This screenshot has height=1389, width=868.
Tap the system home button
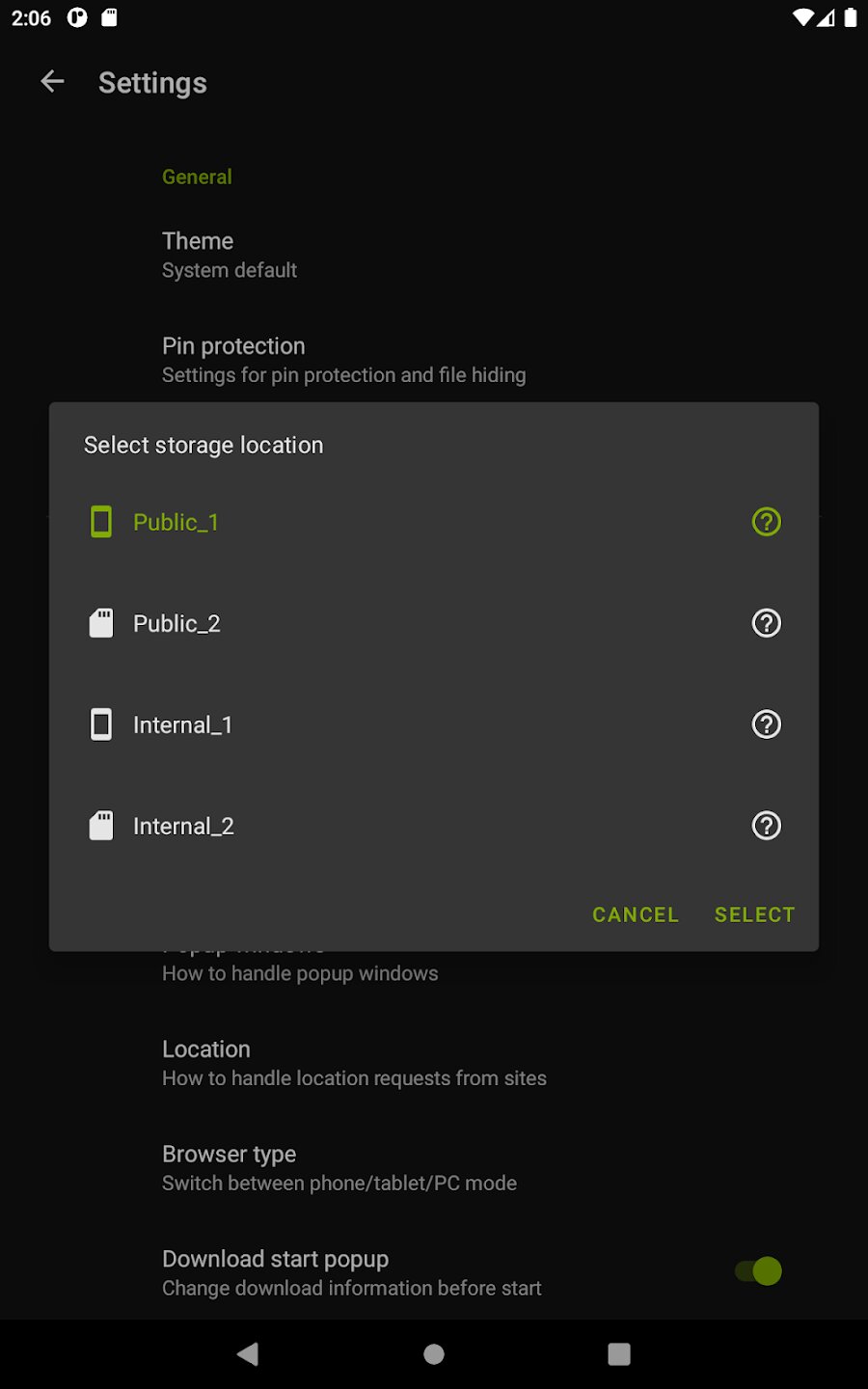[434, 1354]
